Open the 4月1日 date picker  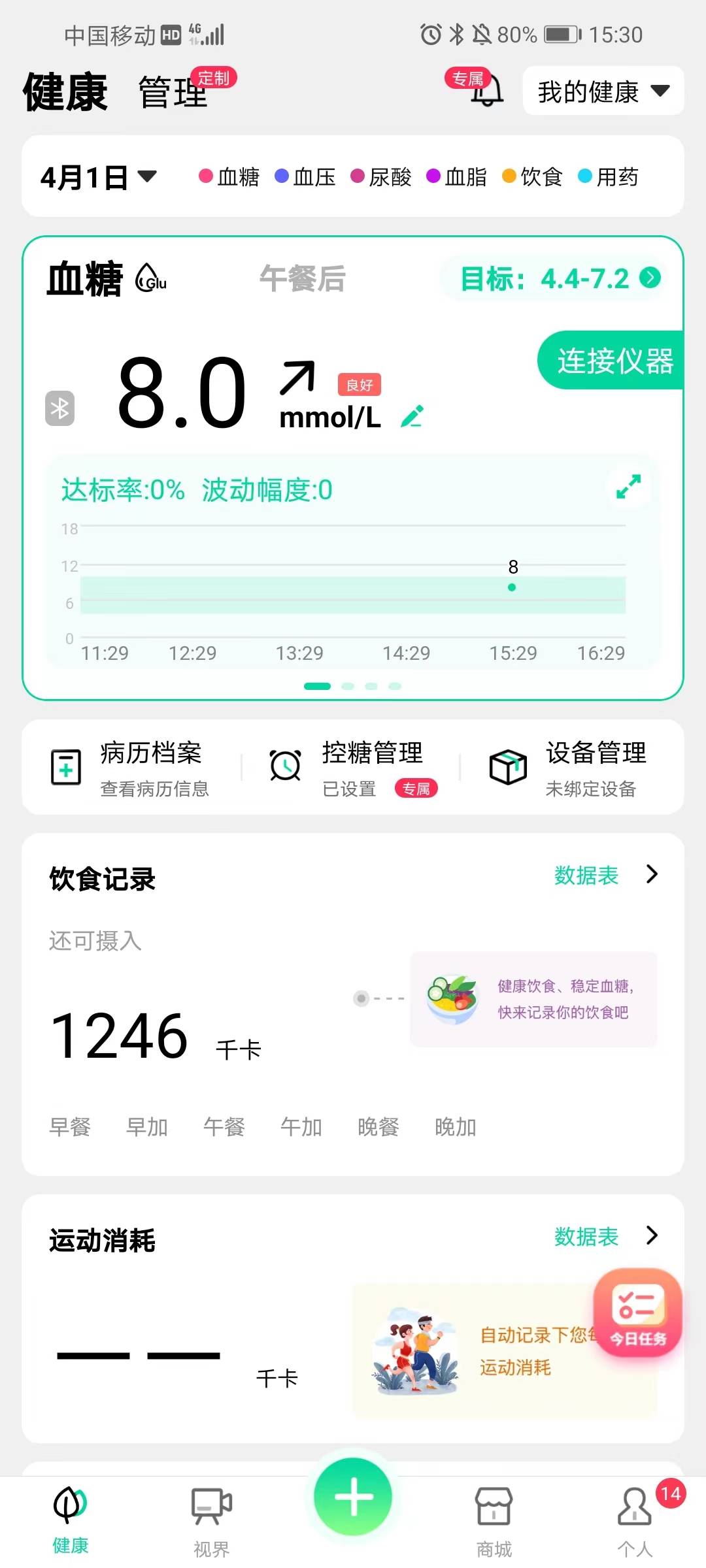[x=98, y=177]
